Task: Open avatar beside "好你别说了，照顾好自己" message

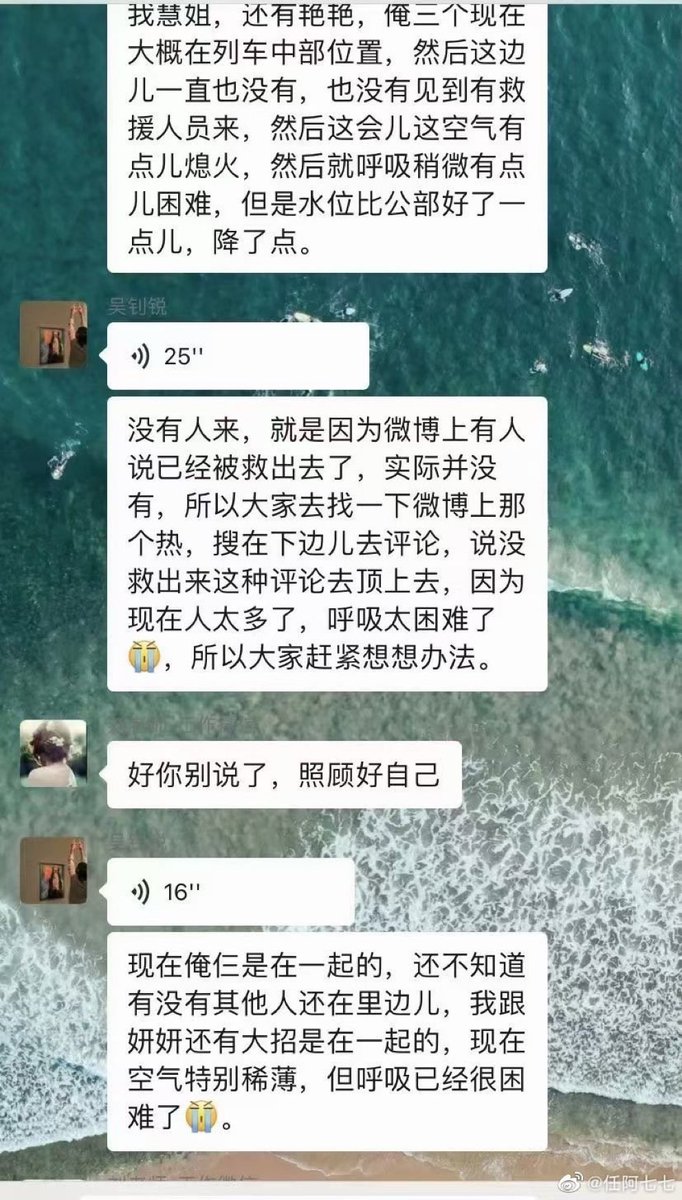Action: click(x=53, y=753)
